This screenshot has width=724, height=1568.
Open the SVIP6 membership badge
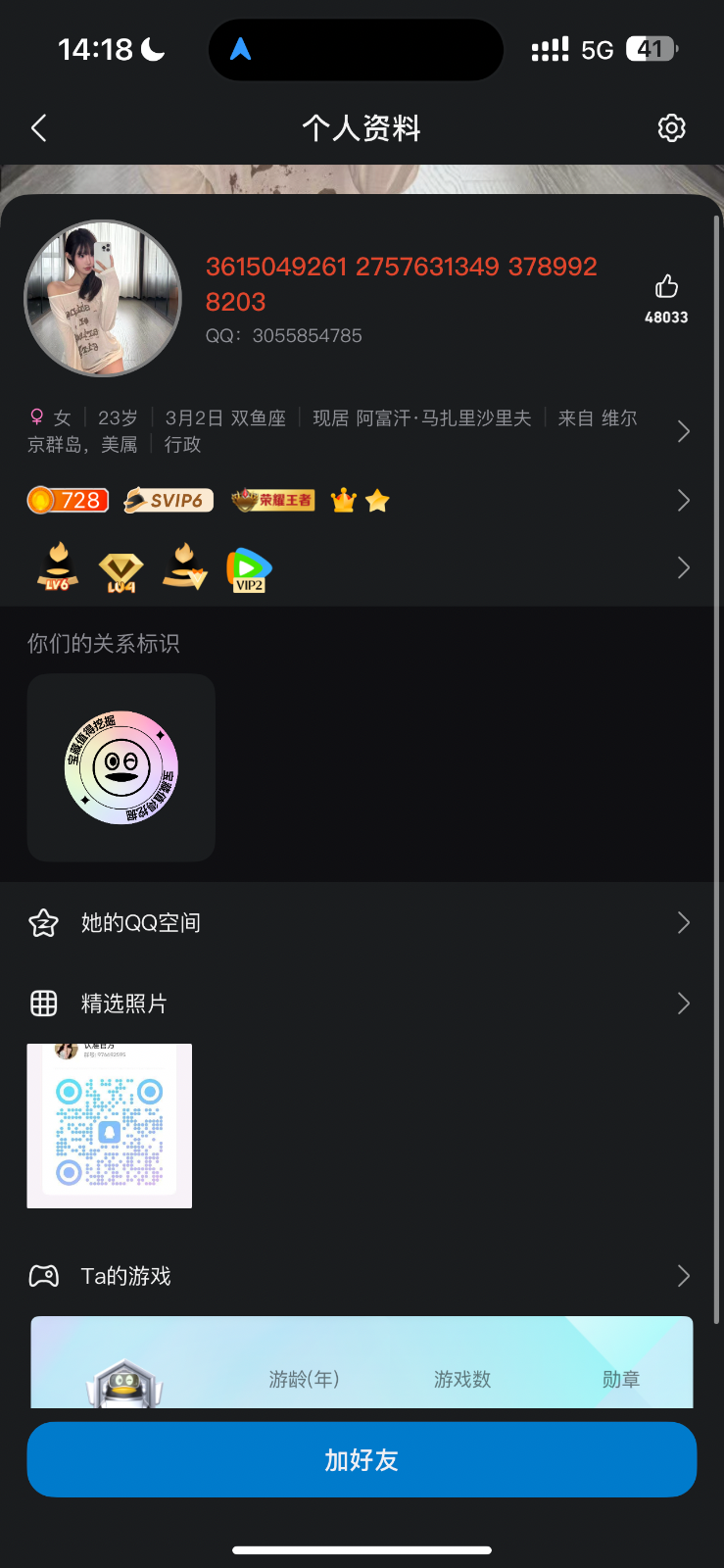pyautogui.click(x=168, y=500)
